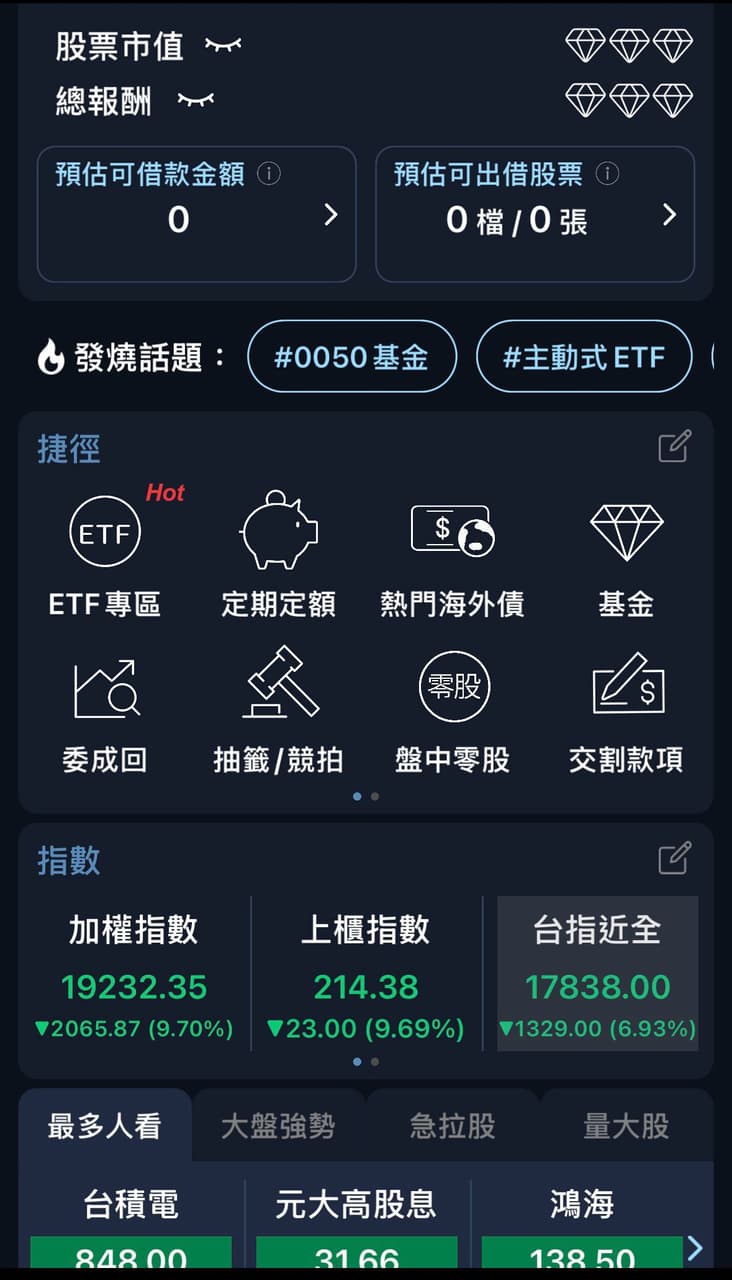
Task: Select the 抽籤/競拍 gavel icon
Action: [x=279, y=686]
